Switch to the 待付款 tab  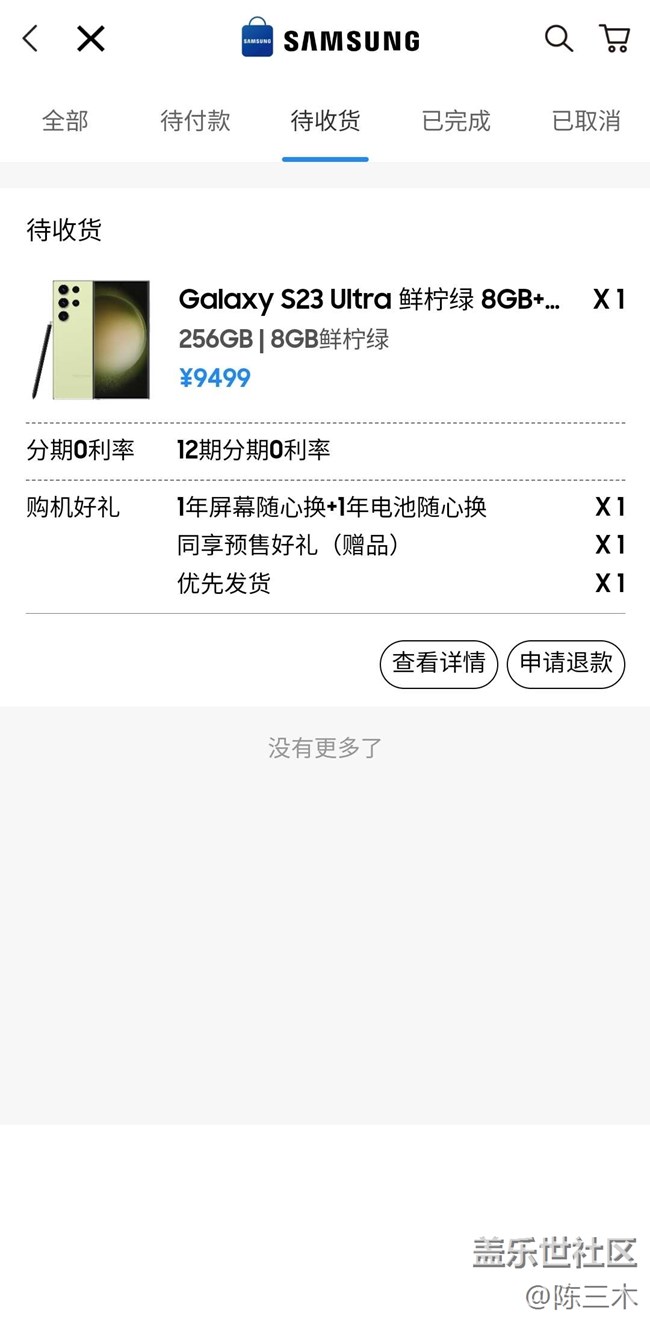click(195, 121)
